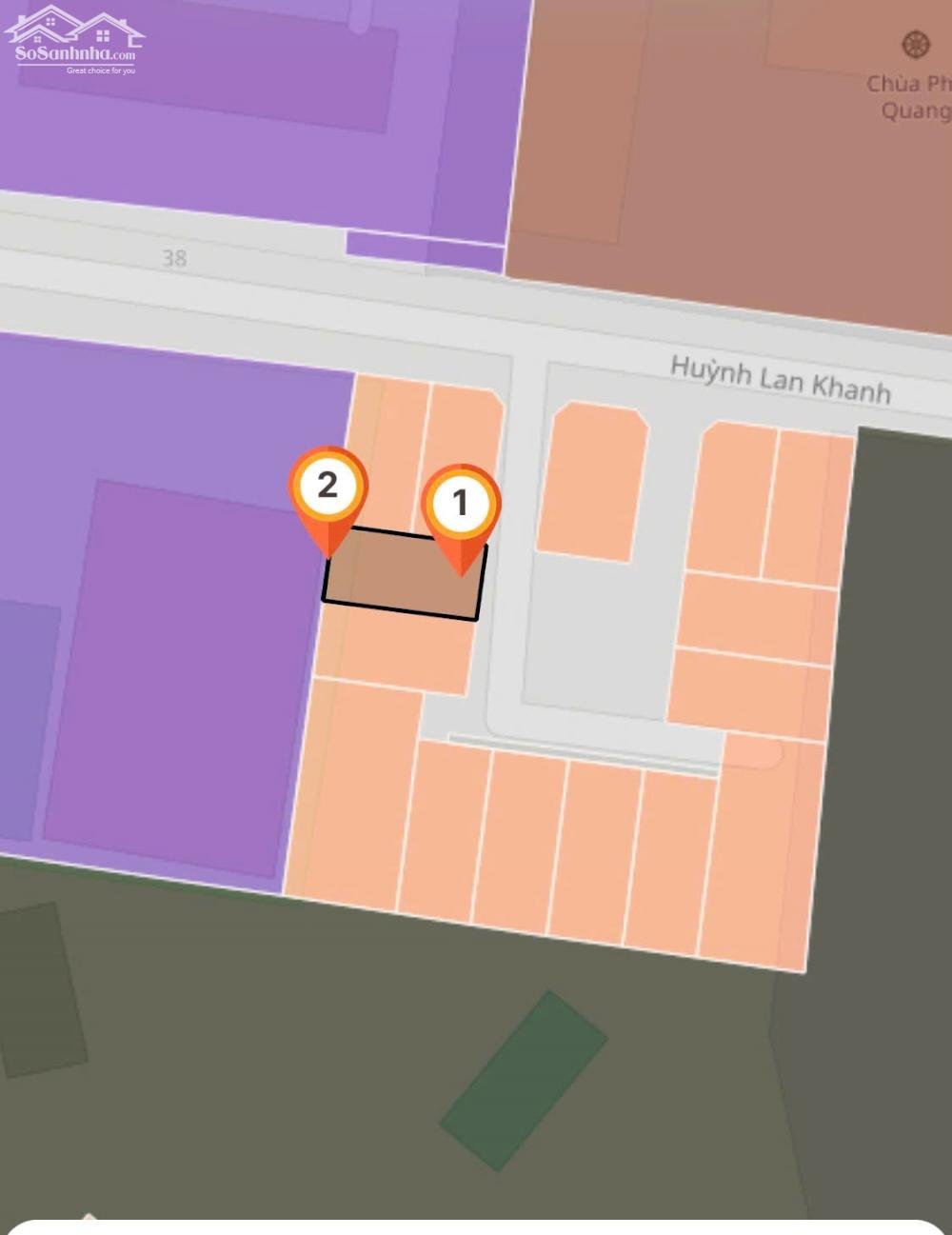952x1235 pixels.
Task: Open the Chùa temple place marker
Action: click(915, 45)
